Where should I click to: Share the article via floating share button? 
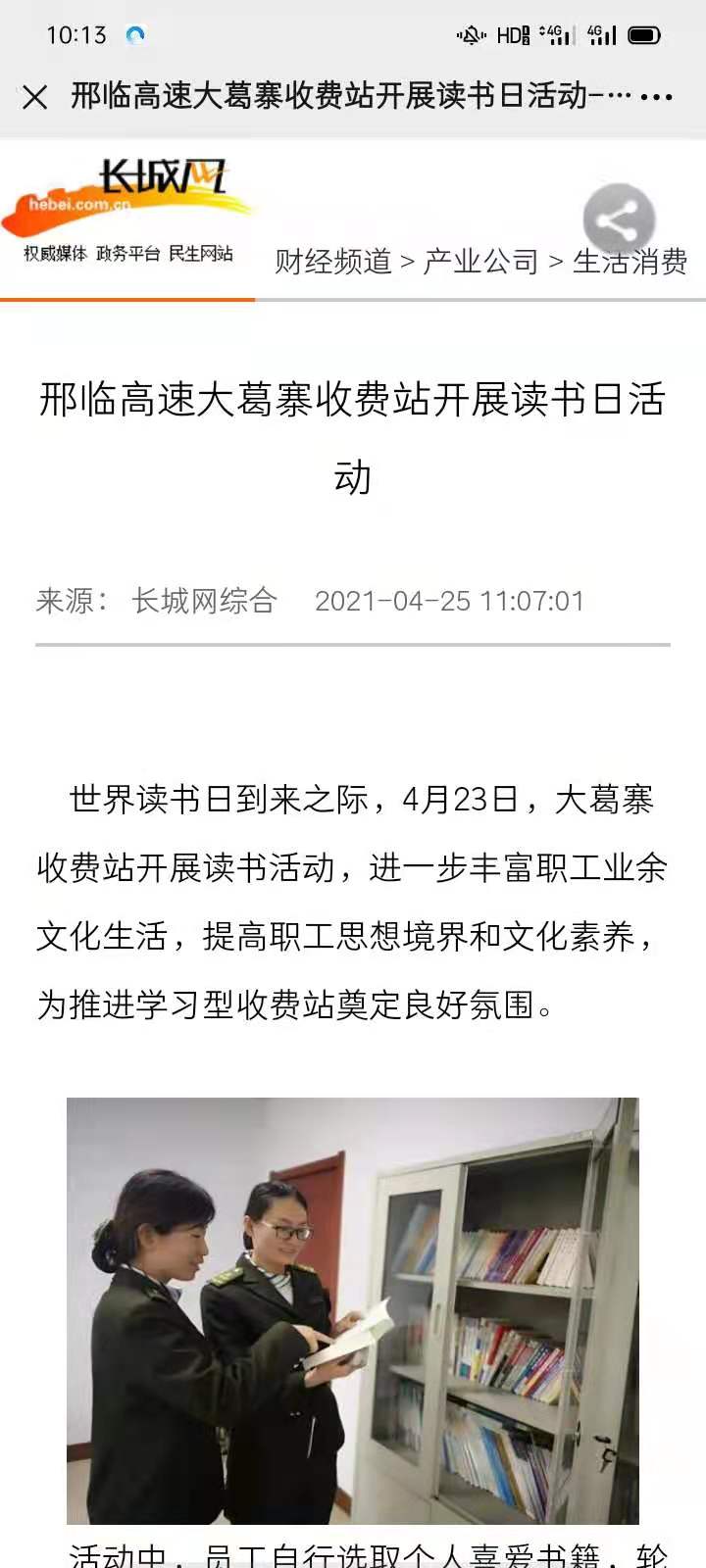point(619,220)
